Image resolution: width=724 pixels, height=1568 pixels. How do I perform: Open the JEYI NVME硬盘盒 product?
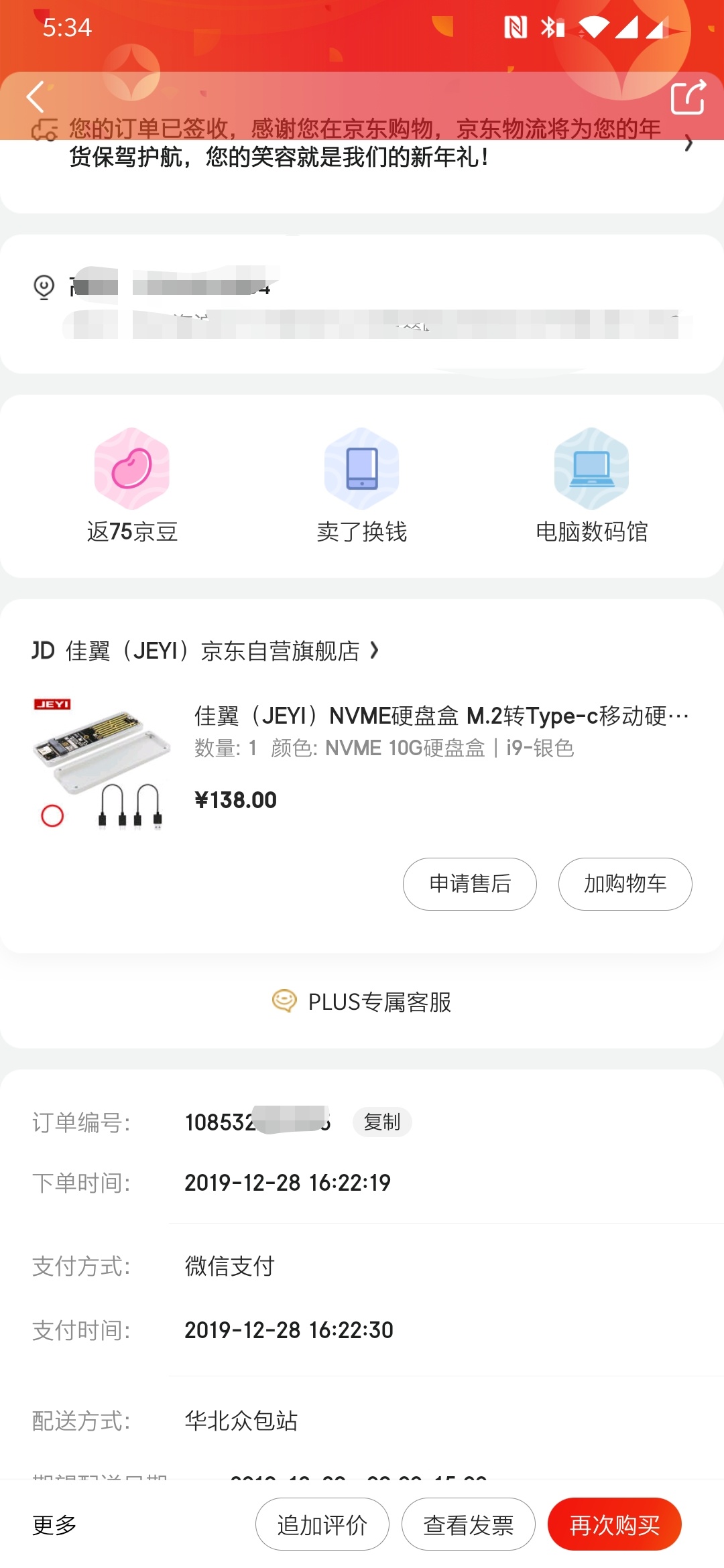coord(441,716)
